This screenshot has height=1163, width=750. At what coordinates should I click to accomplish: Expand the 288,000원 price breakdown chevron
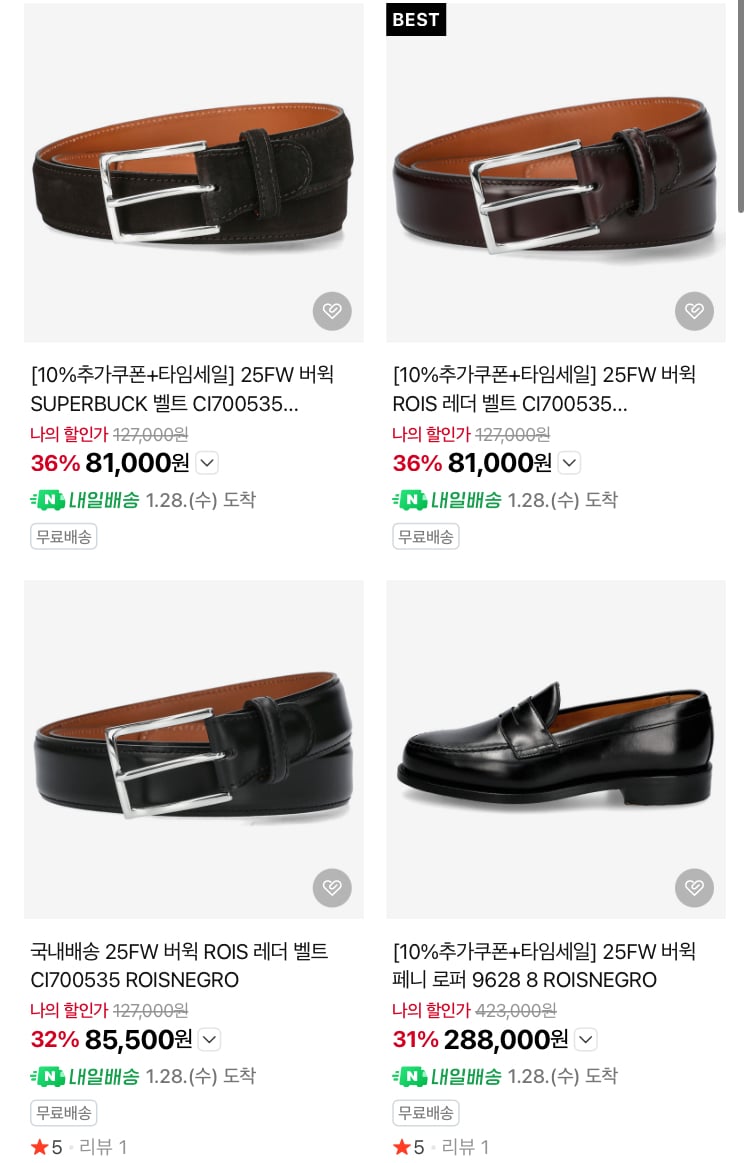pyautogui.click(x=585, y=1040)
